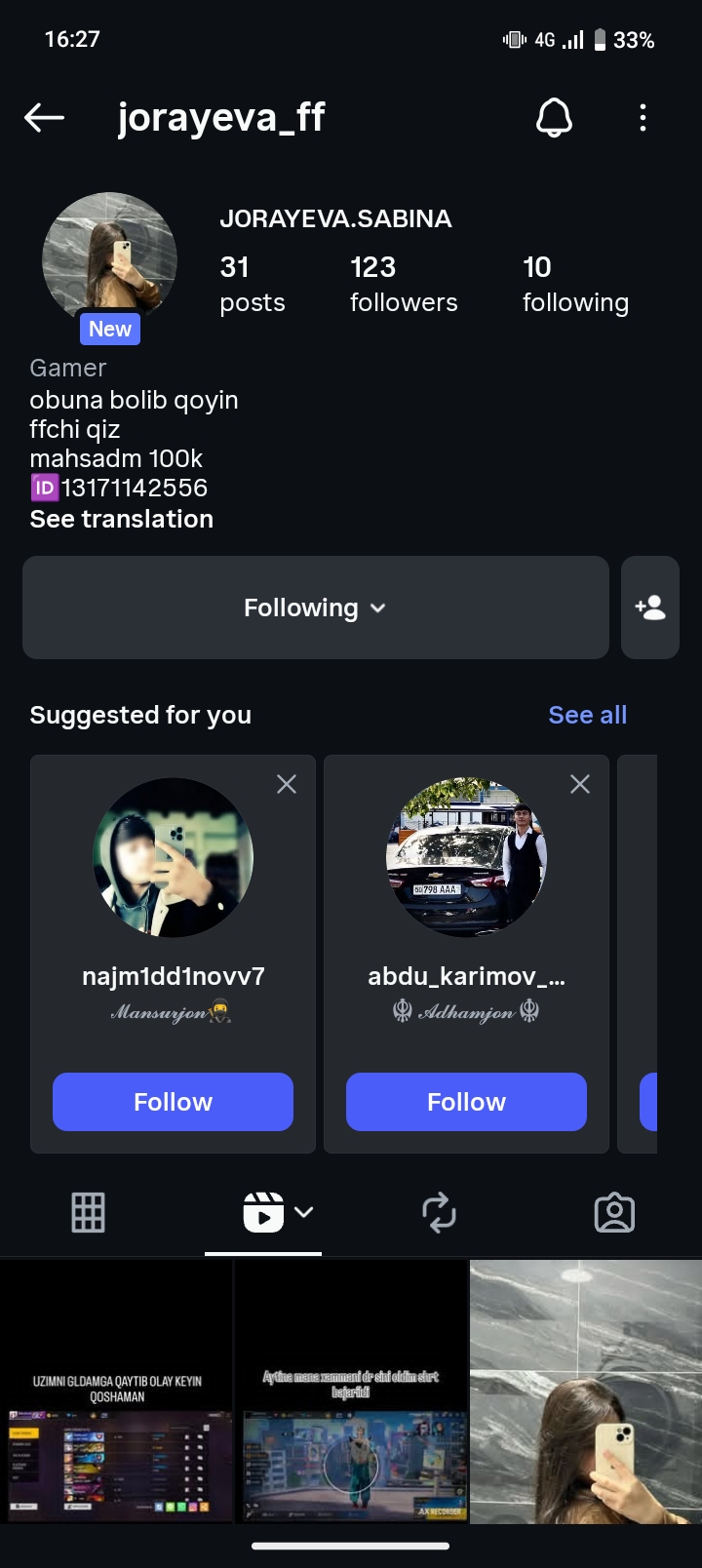View jorayeva_ff's profile picture
This screenshot has width=702, height=1568.
click(x=109, y=259)
